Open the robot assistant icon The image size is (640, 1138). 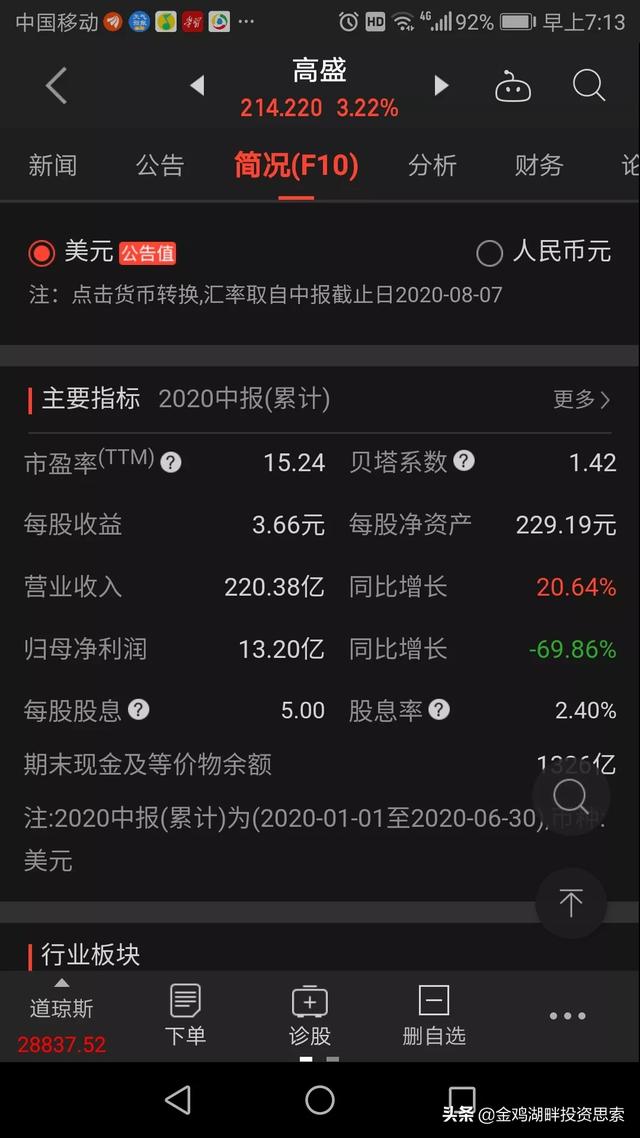pyautogui.click(x=513, y=87)
